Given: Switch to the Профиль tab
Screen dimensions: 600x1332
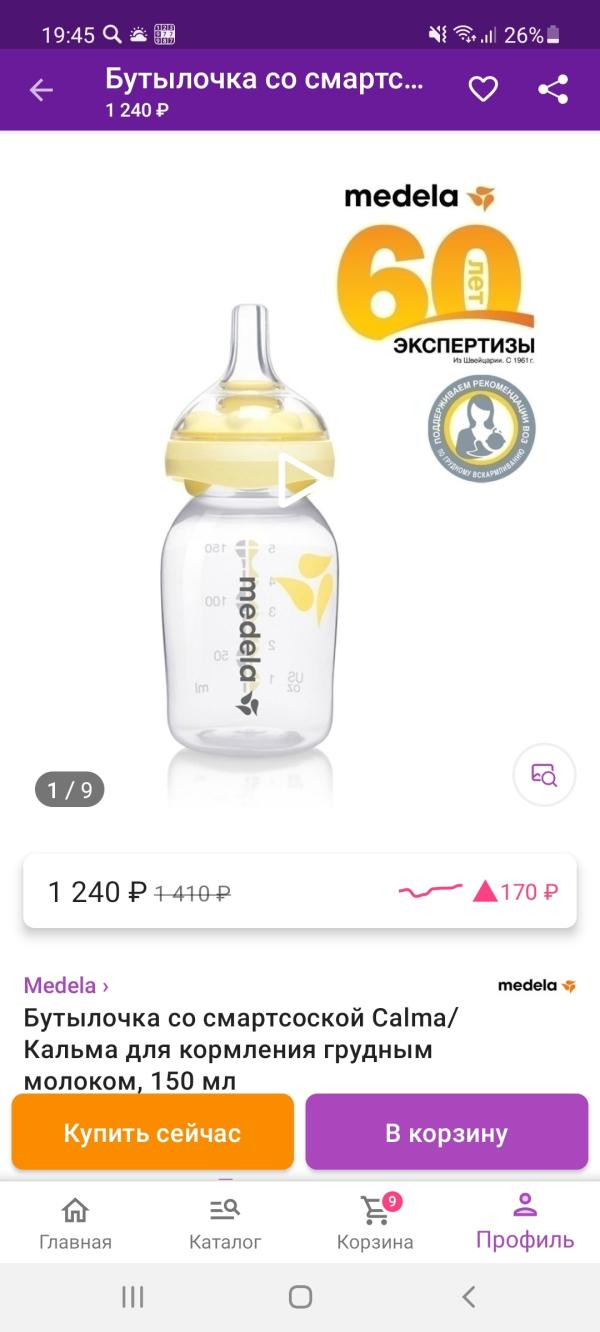Looking at the screenshot, I should (x=525, y=1224).
